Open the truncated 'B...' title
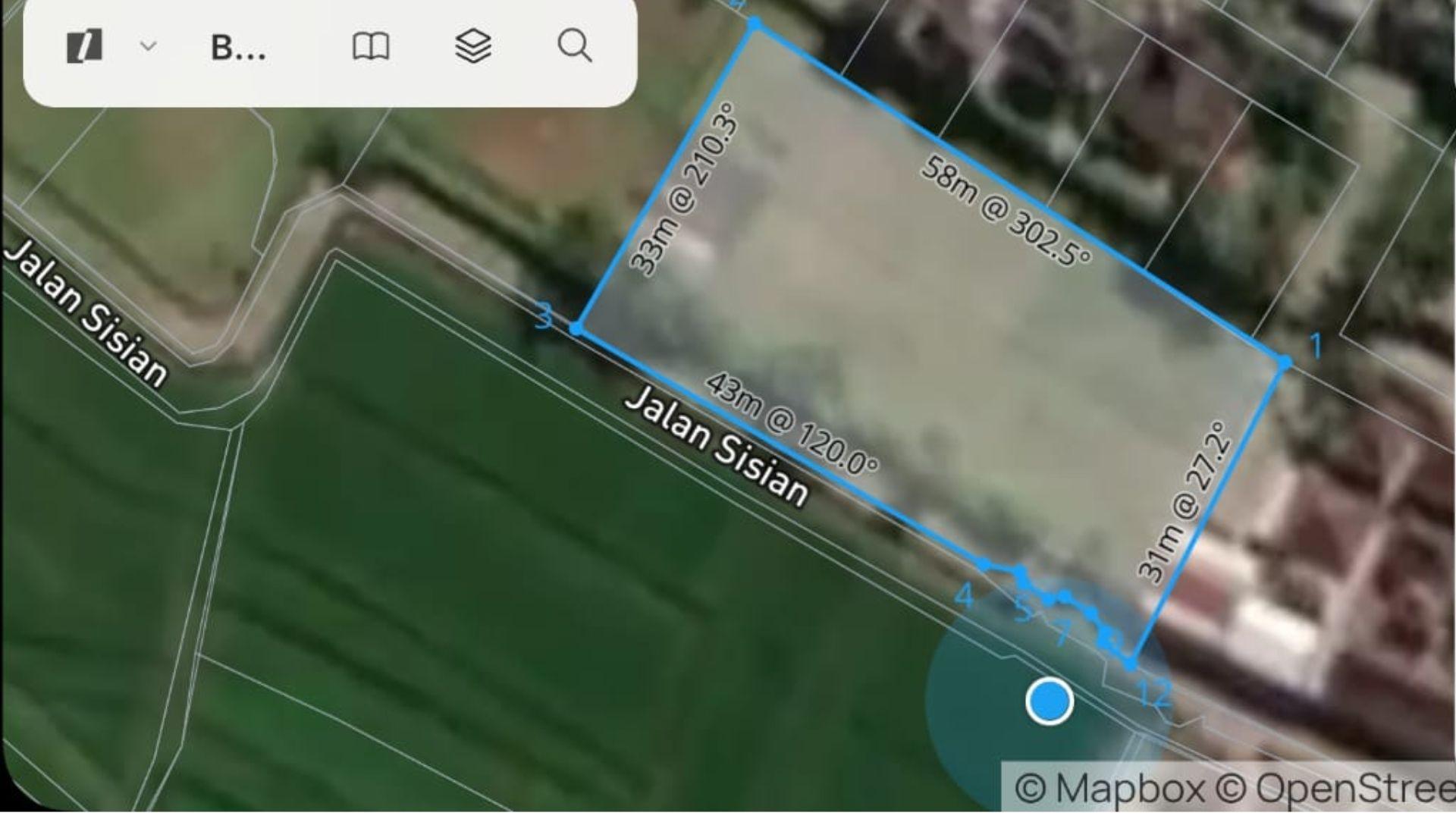This screenshot has height=819, width=1456. click(x=238, y=49)
